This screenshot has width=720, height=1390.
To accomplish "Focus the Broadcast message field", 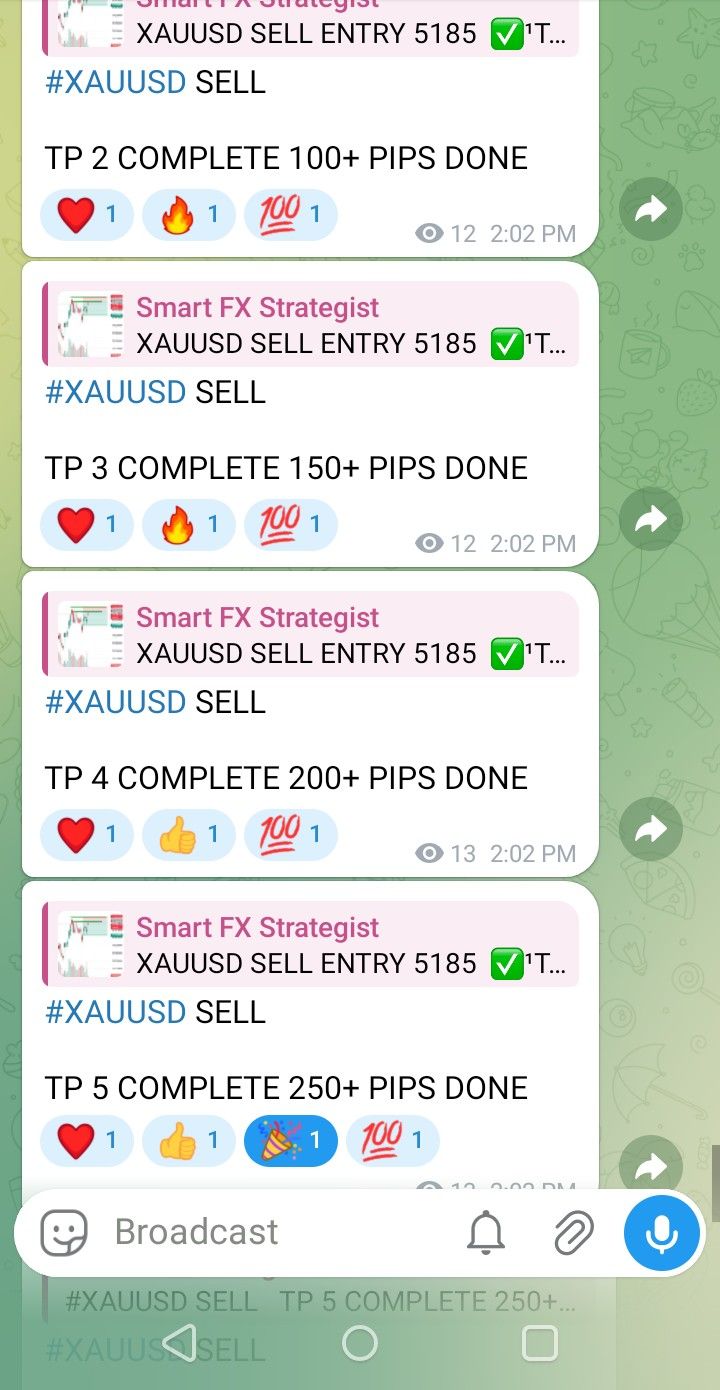I will coord(270,1232).
